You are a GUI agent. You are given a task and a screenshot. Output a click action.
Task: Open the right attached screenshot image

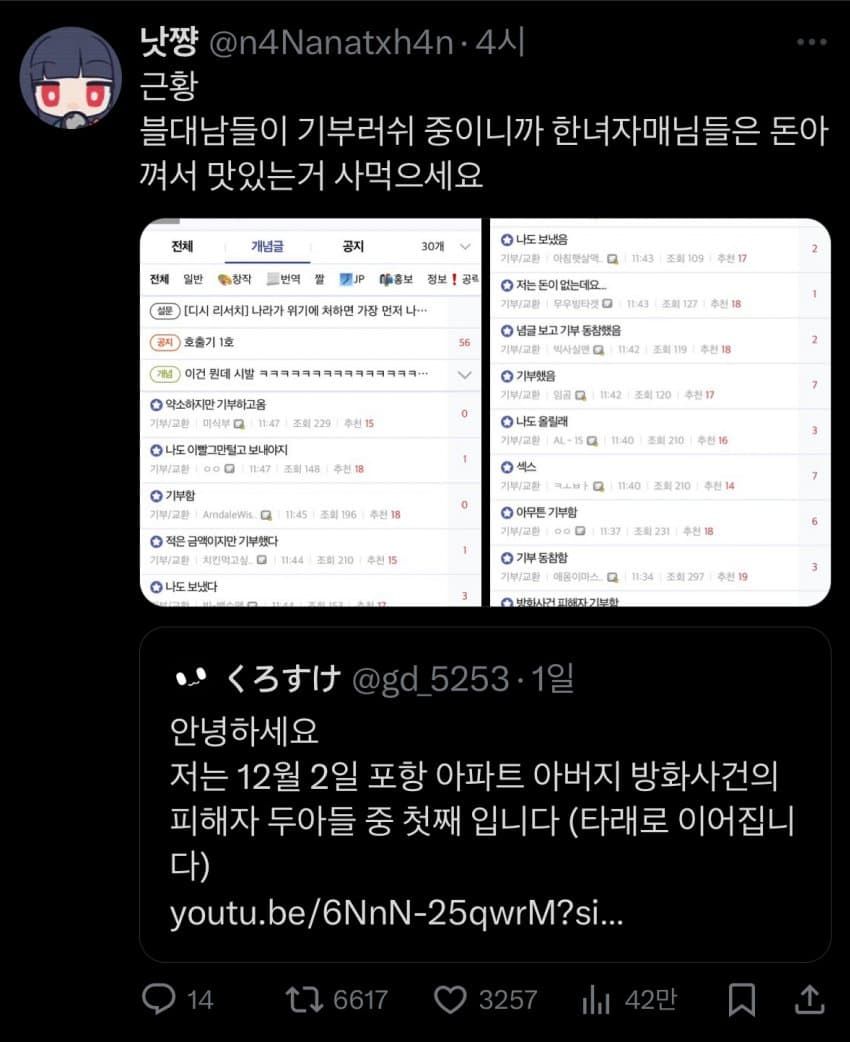[x=659, y=412]
